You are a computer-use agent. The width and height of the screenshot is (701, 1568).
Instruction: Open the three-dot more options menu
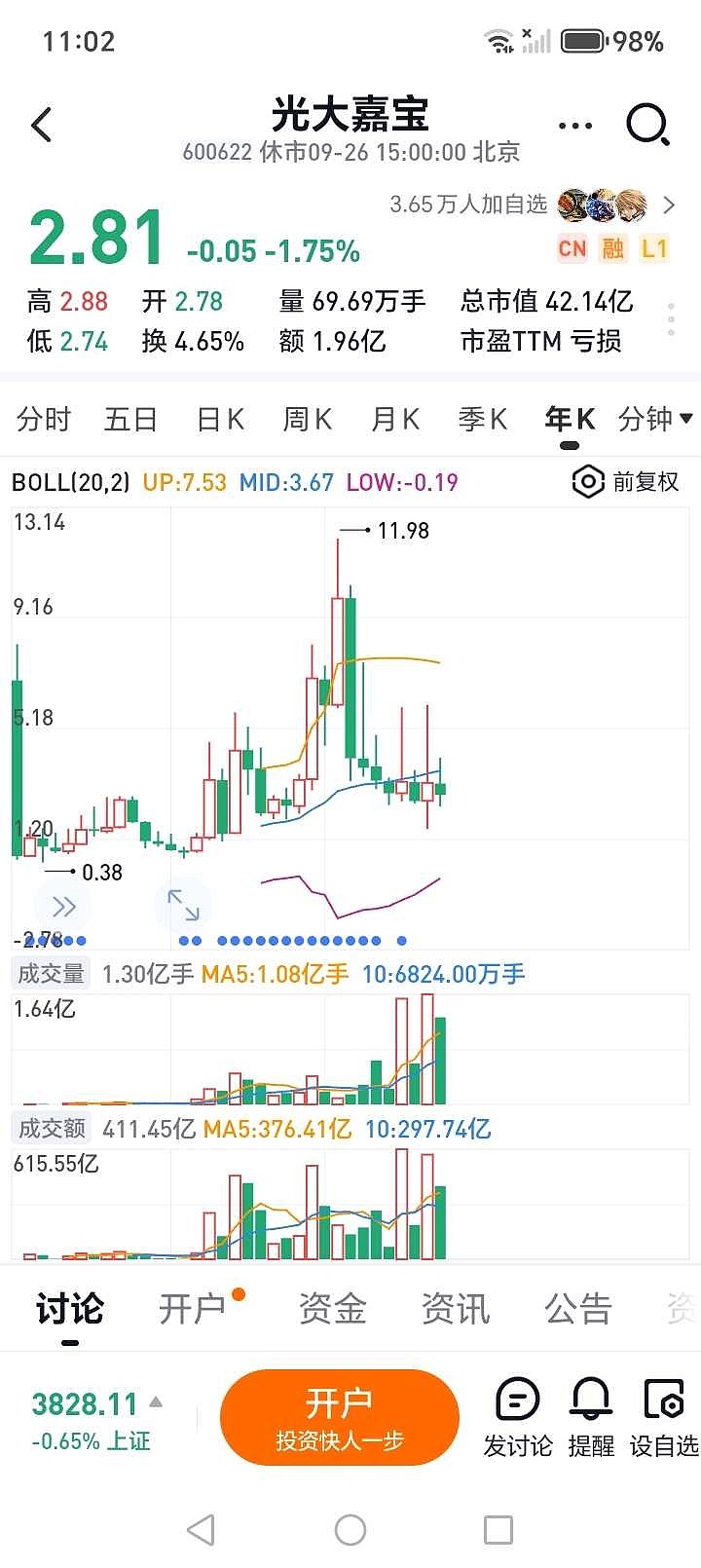[574, 126]
